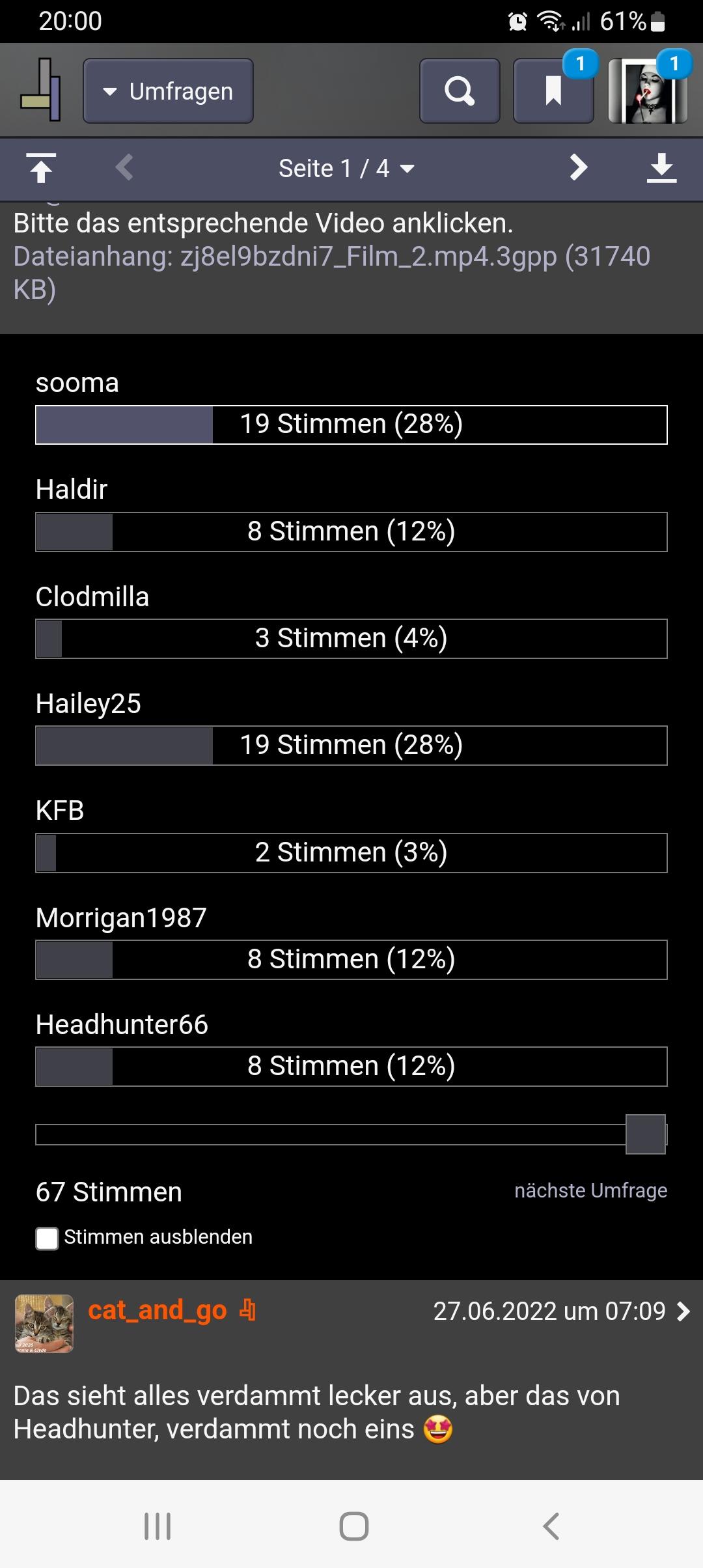Open the site logo home icon
The height and width of the screenshot is (1568, 703).
point(41,90)
